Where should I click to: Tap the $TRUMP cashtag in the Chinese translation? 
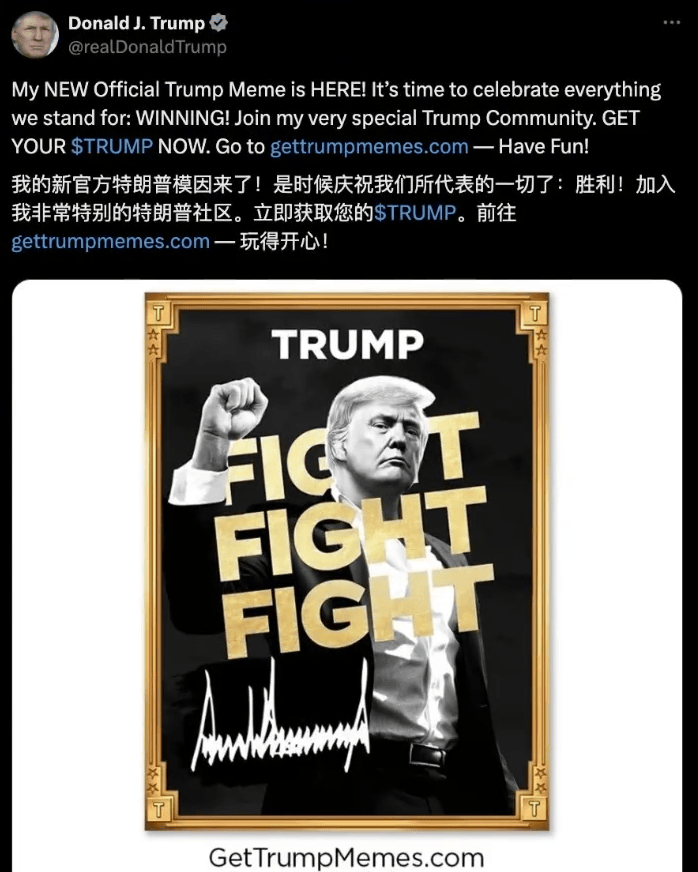(x=414, y=213)
